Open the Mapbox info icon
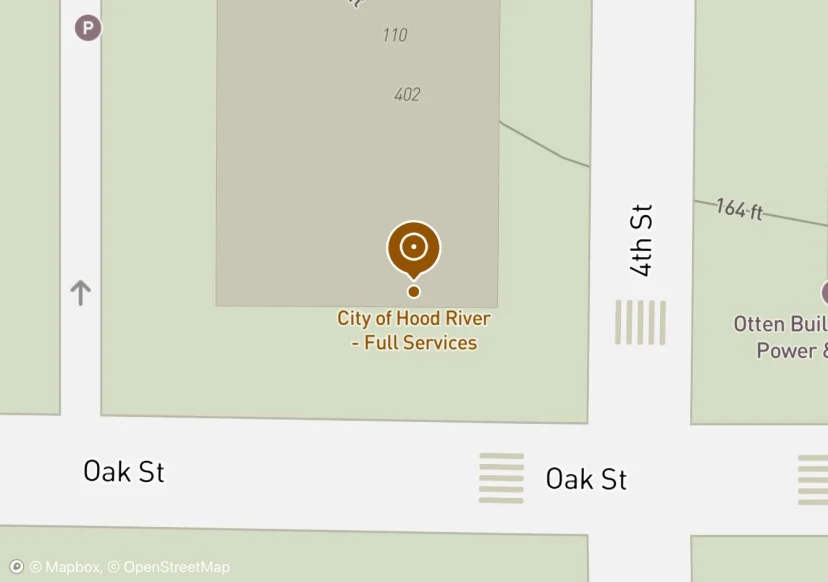The image size is (828, 582). pos(16,567)
